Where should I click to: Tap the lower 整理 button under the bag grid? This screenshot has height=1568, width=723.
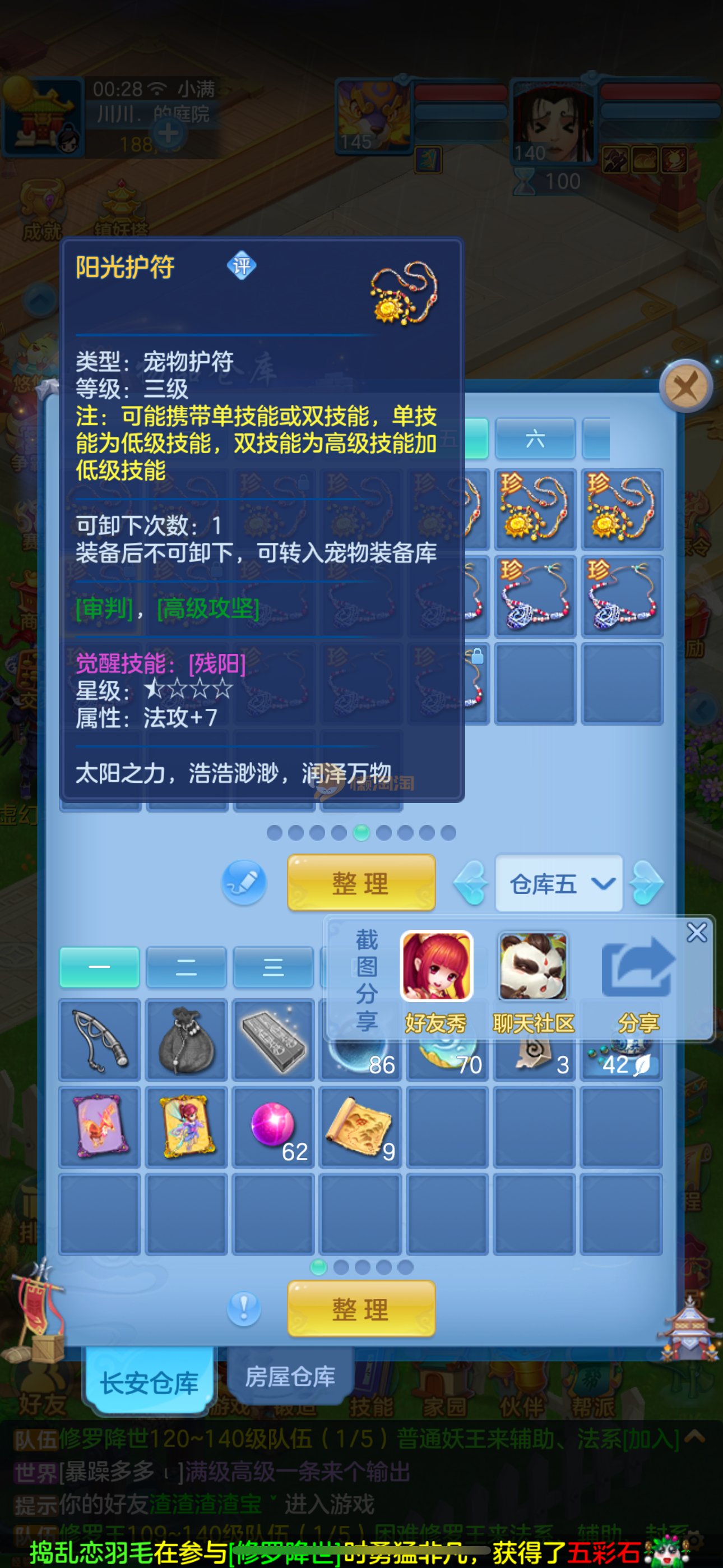click(x=361, y=1309)
